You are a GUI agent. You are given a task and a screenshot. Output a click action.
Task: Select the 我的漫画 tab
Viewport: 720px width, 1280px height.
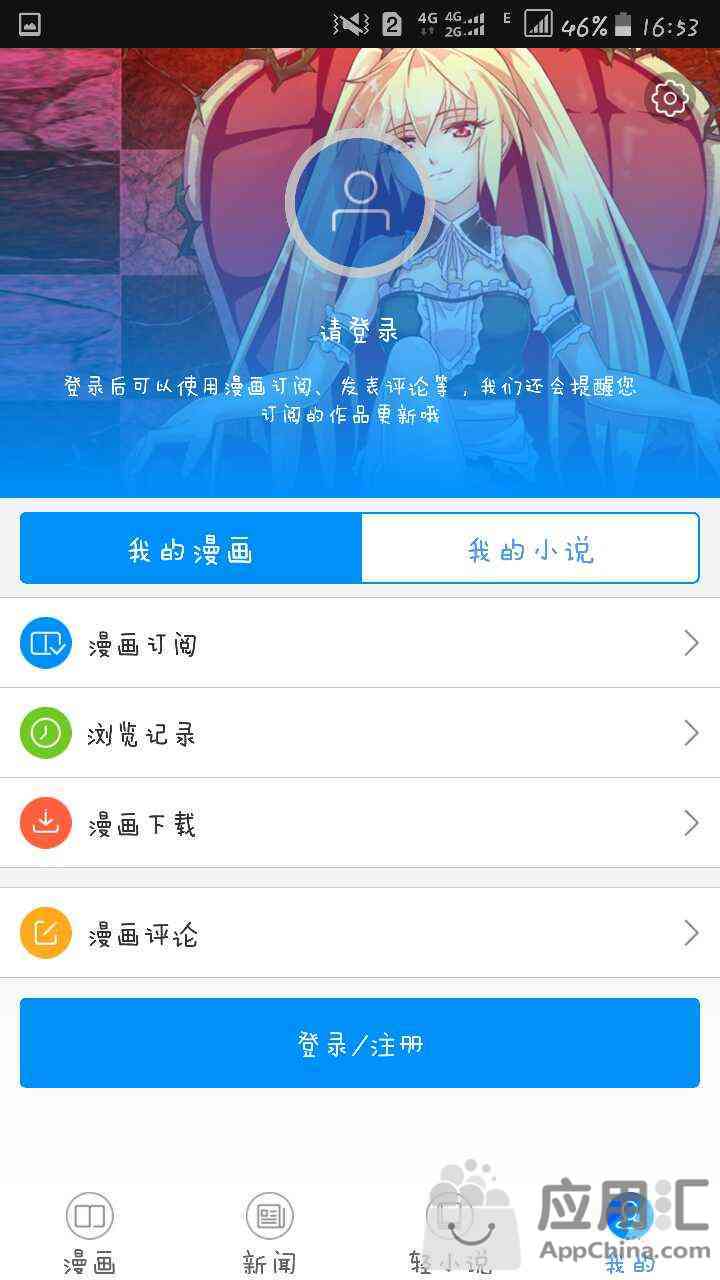[x=190, y=549]
